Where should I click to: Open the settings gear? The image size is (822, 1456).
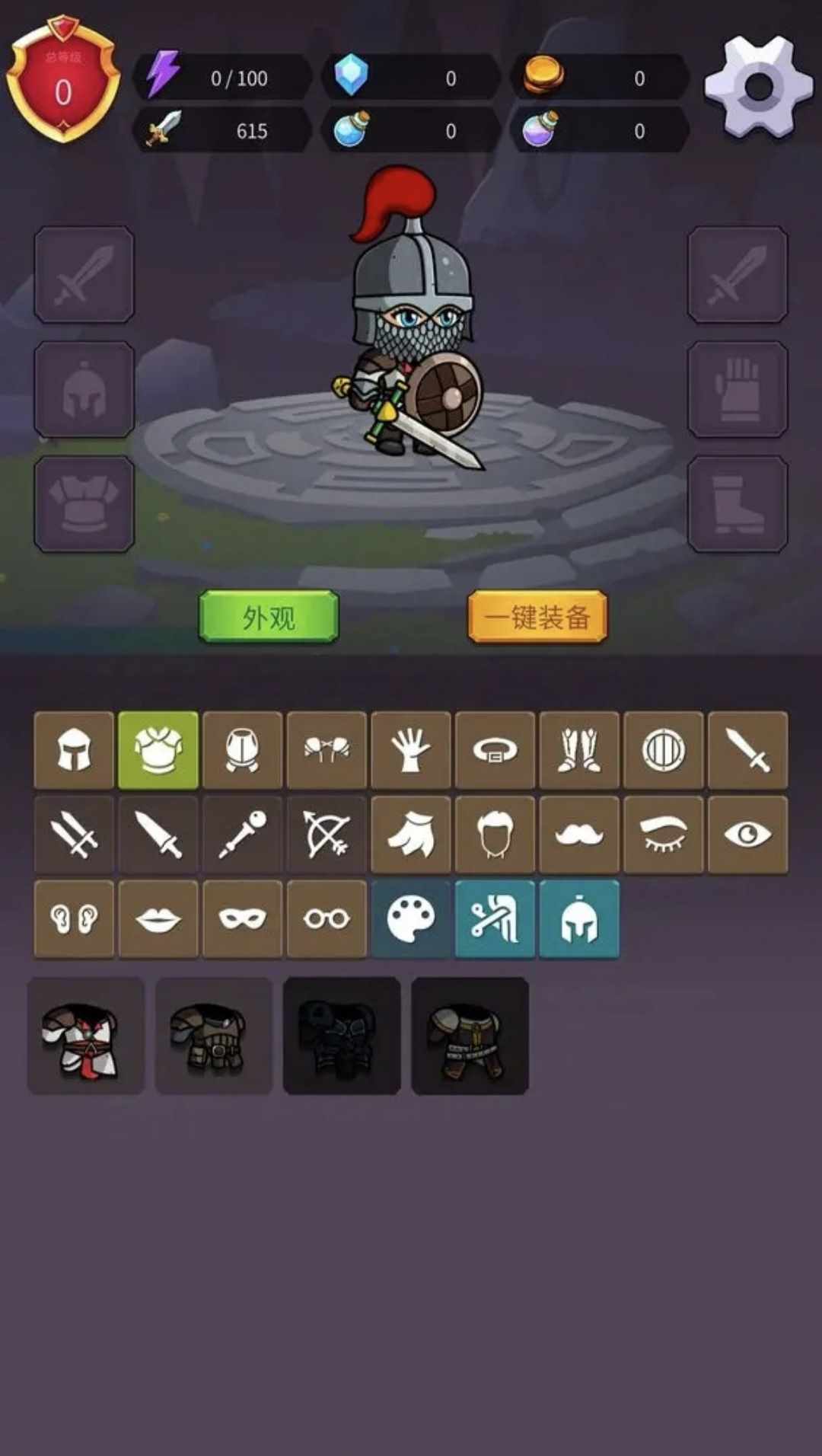click(758, 86)
